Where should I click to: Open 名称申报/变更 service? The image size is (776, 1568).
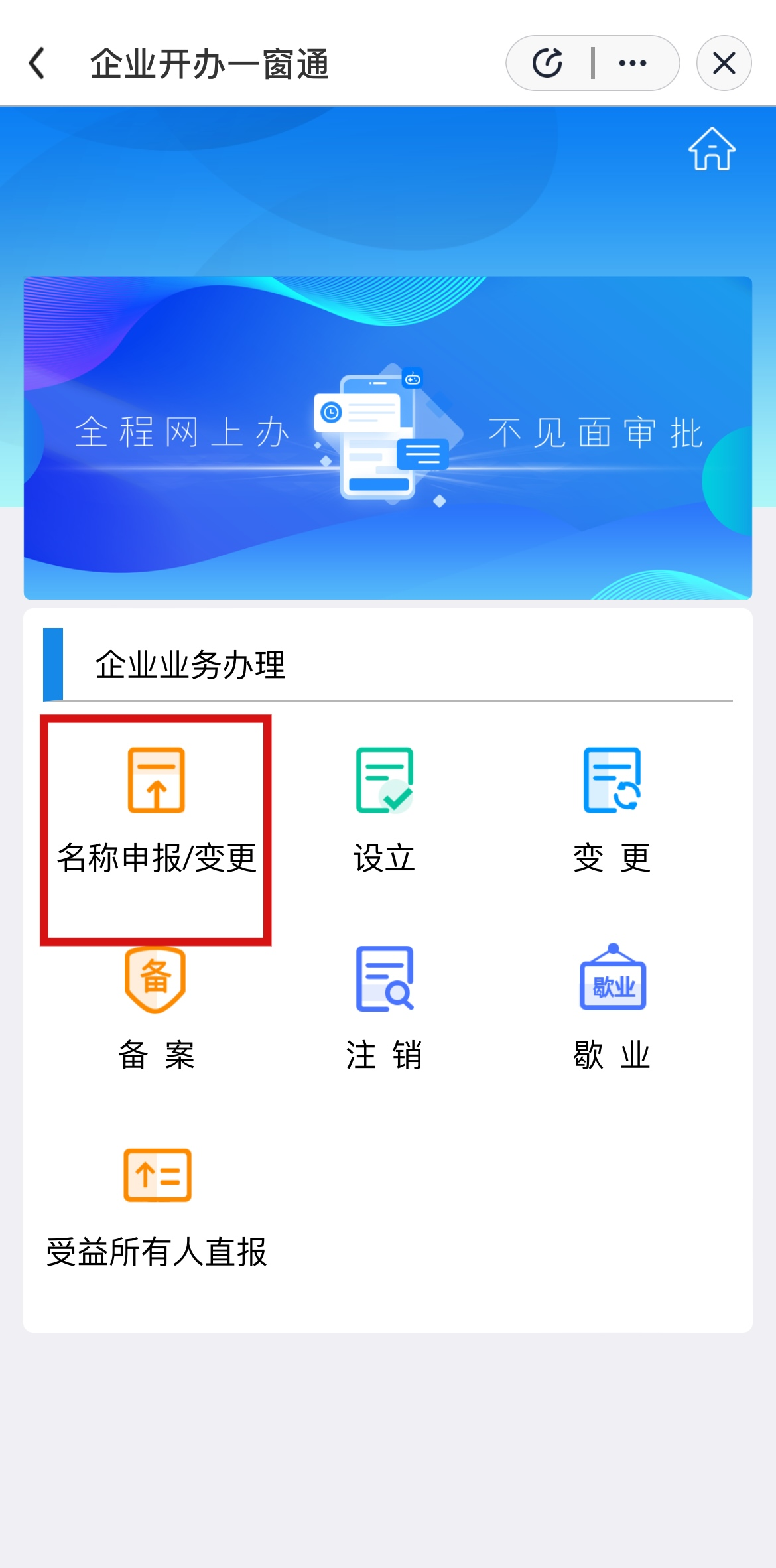[156, 809]
